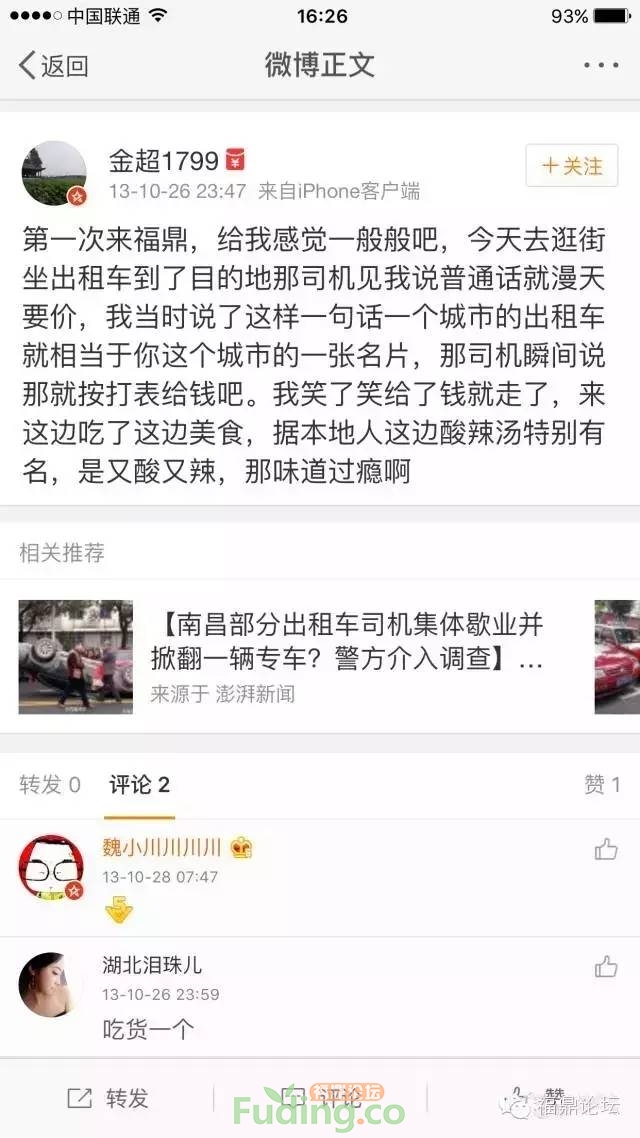Repost with the bottom 转发 button

[x=108, y=1098]
